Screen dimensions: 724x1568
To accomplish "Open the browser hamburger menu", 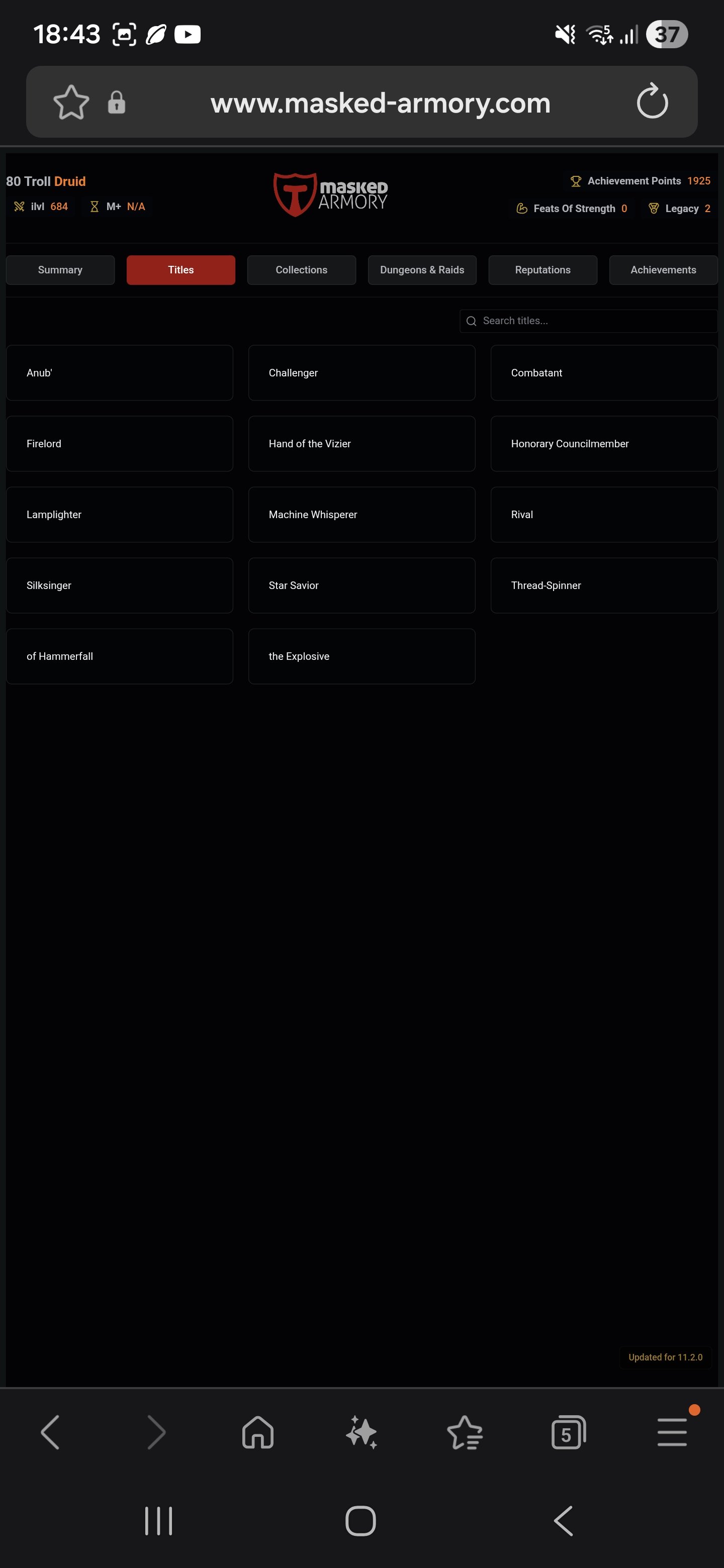I will coord(672,1432).
